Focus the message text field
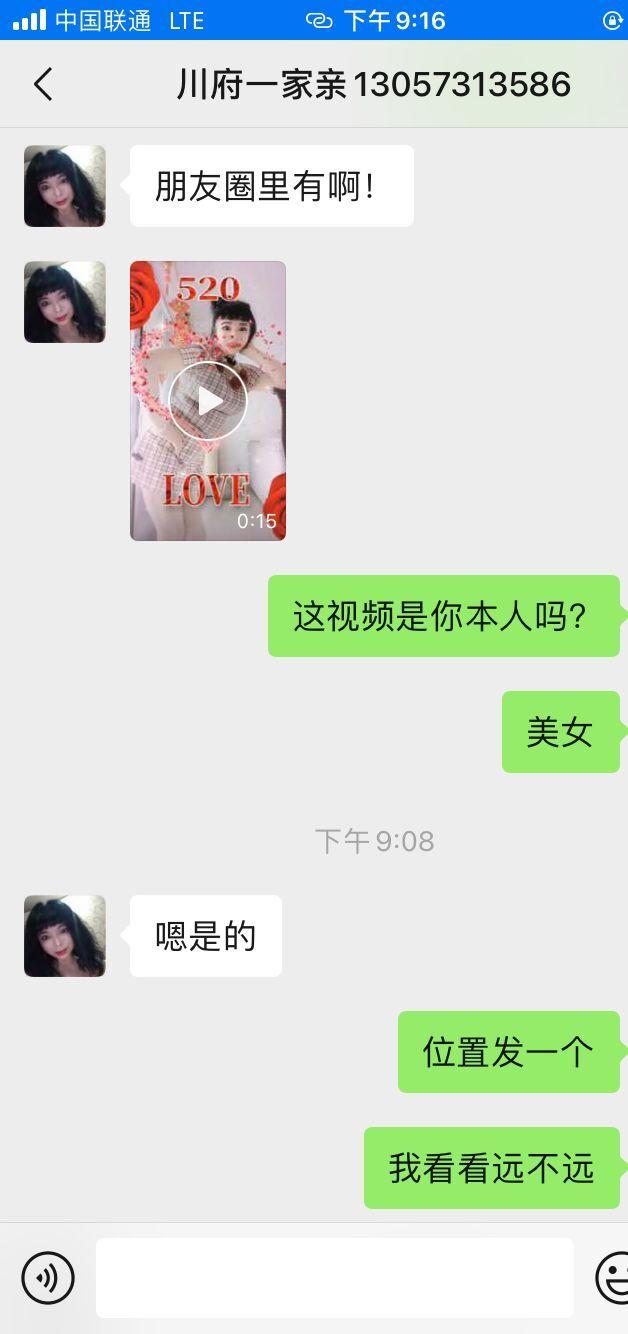 [335, 1278]
